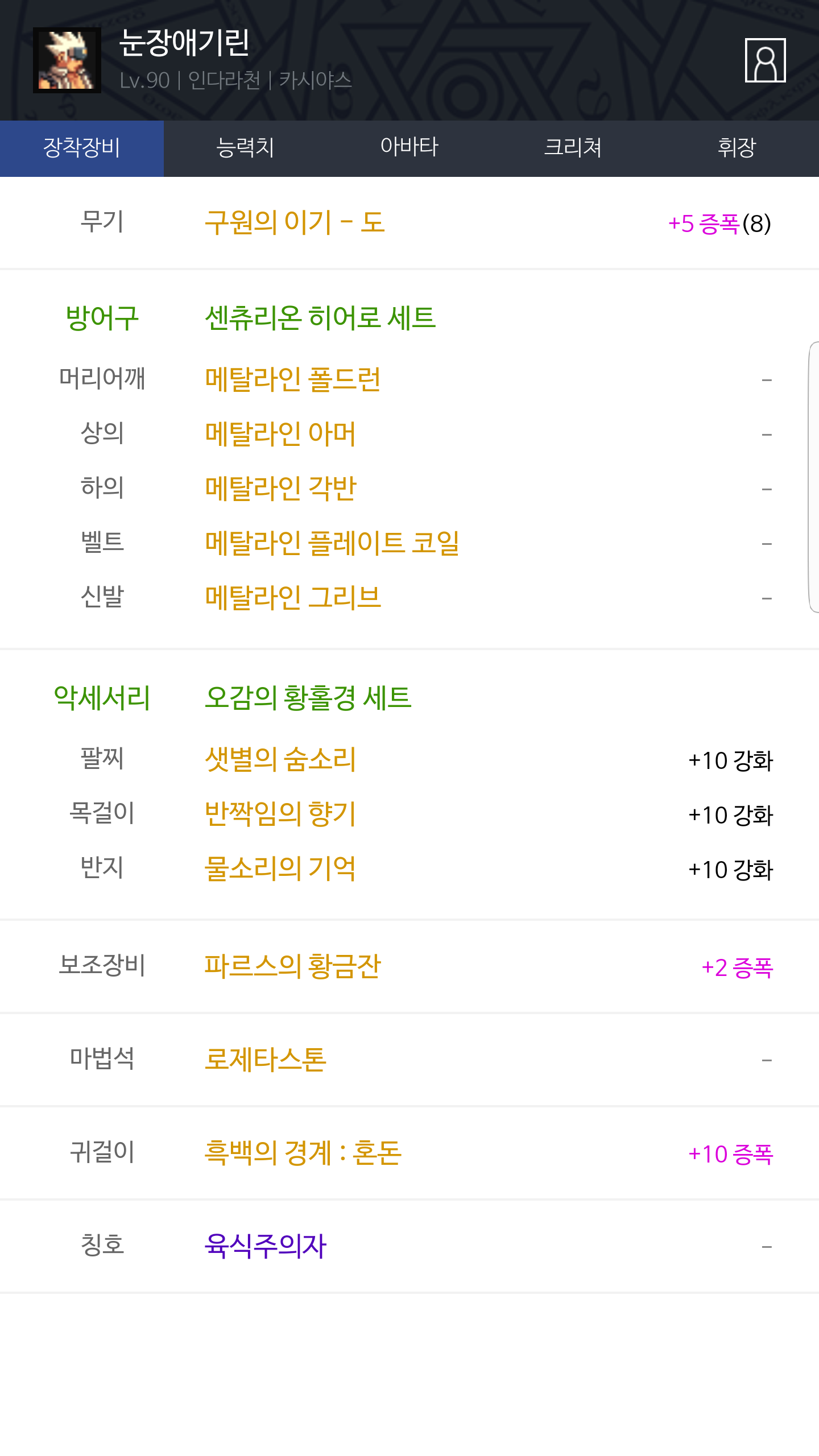Screen dimensions: 819x1456
Task: Open 메탈라인 그리브 shoes item
Action: click(x=293, y=598)
